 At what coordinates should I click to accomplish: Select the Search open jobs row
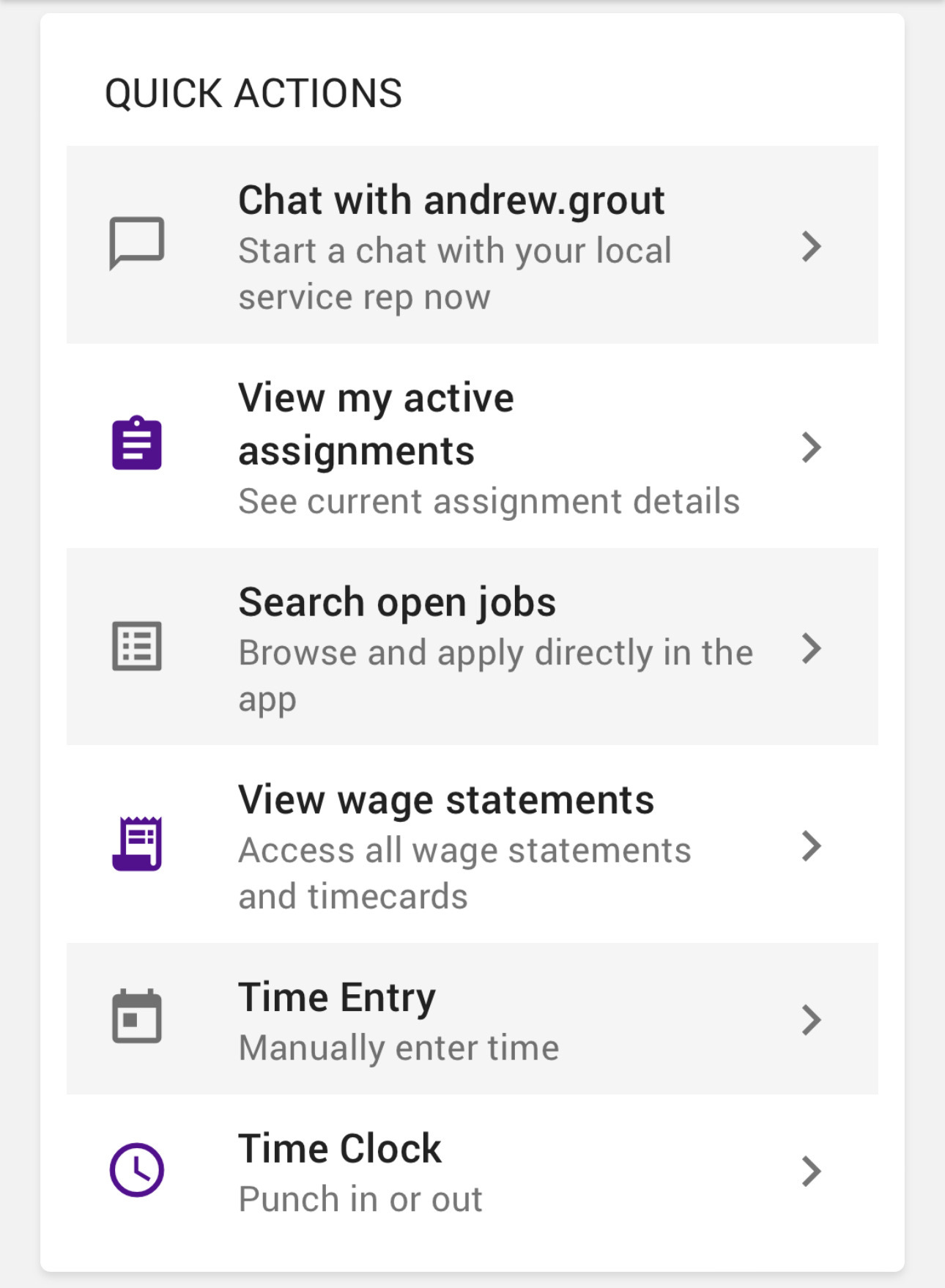tap(472, 648)
